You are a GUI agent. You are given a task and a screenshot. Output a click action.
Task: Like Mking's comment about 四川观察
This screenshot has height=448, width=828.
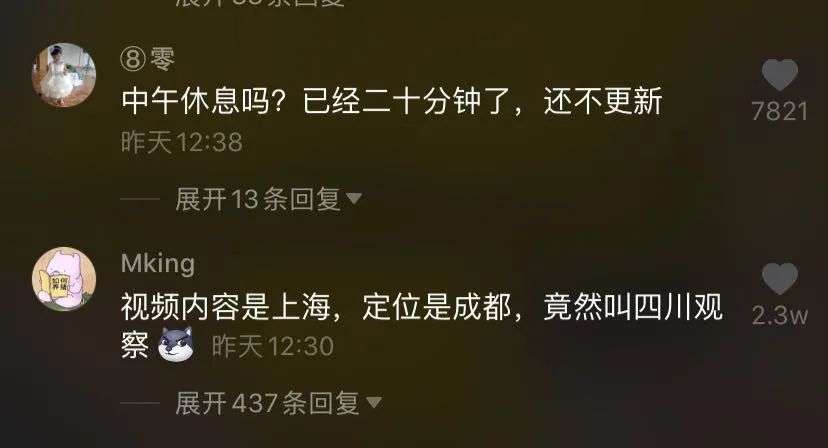coord(779,278)
